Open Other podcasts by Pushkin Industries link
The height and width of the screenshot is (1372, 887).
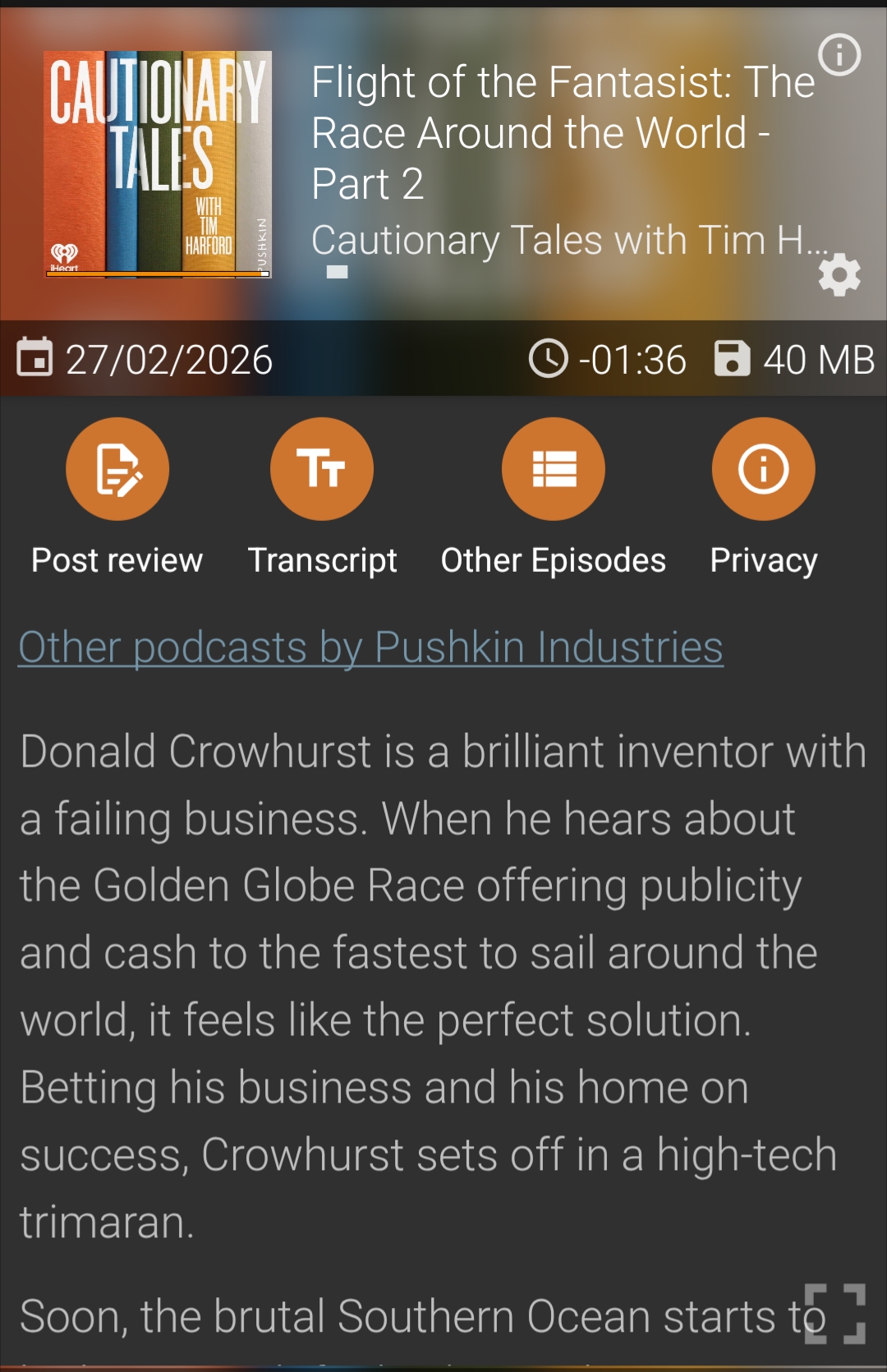tap(370, 647)
